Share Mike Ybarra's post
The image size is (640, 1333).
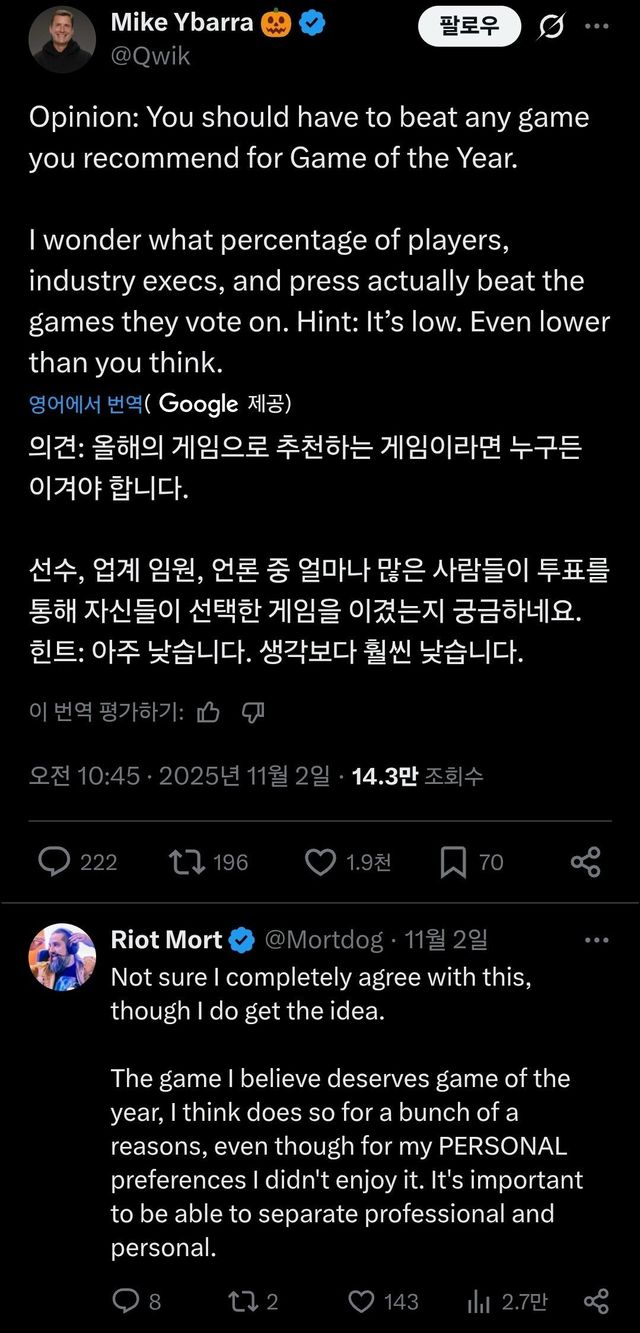(x=585, y=861)
